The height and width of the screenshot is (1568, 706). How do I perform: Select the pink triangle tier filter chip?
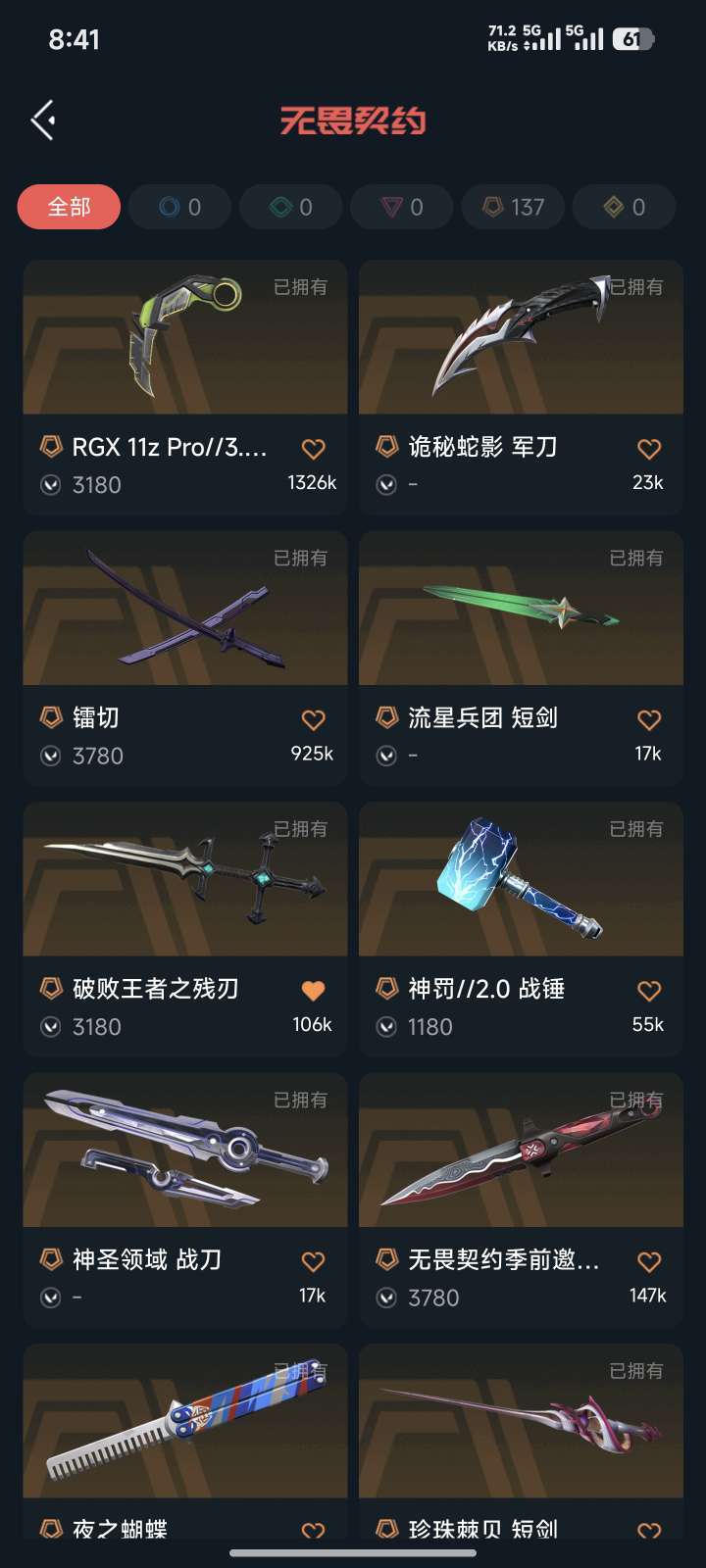coord(402,207)
